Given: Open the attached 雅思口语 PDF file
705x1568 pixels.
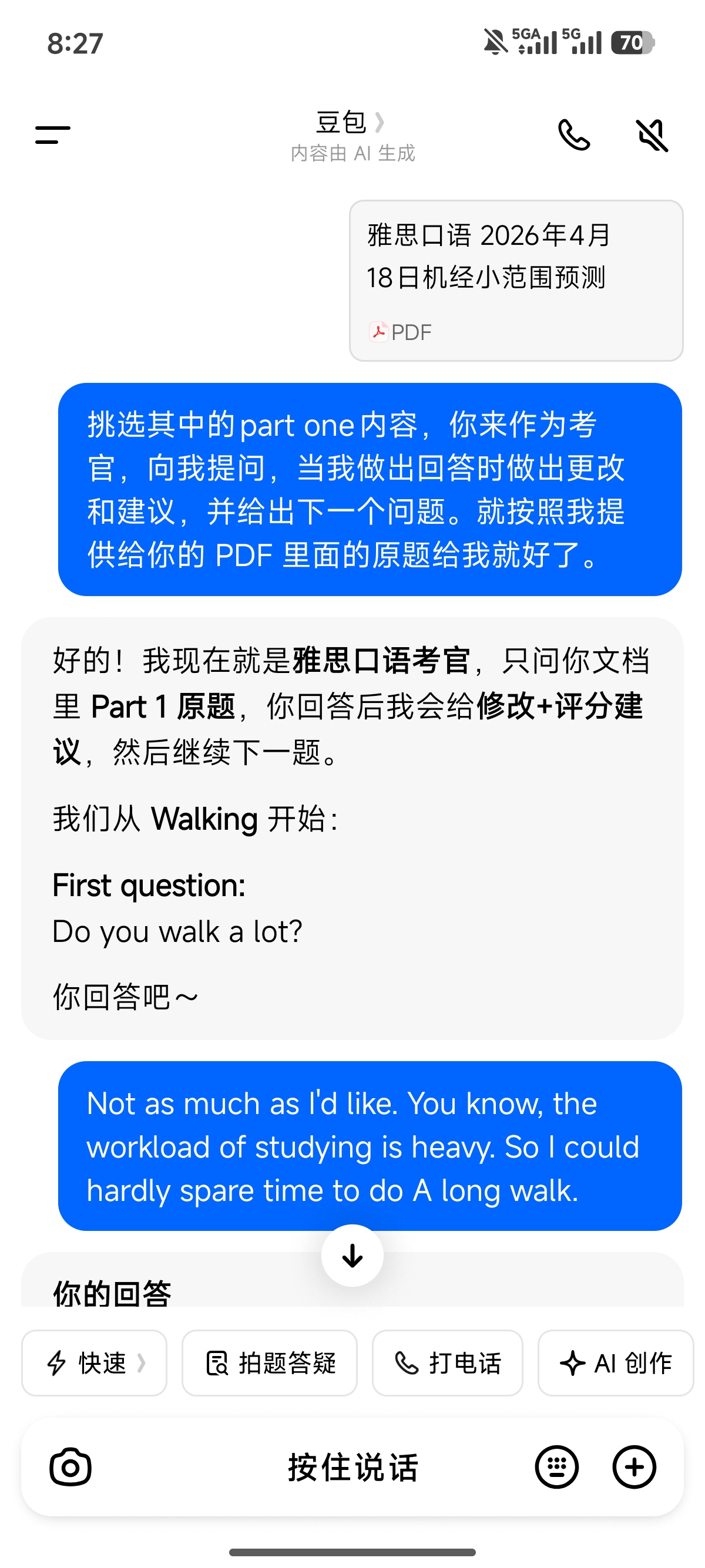Looking at the screenshot, I should (x=516, y=281).
